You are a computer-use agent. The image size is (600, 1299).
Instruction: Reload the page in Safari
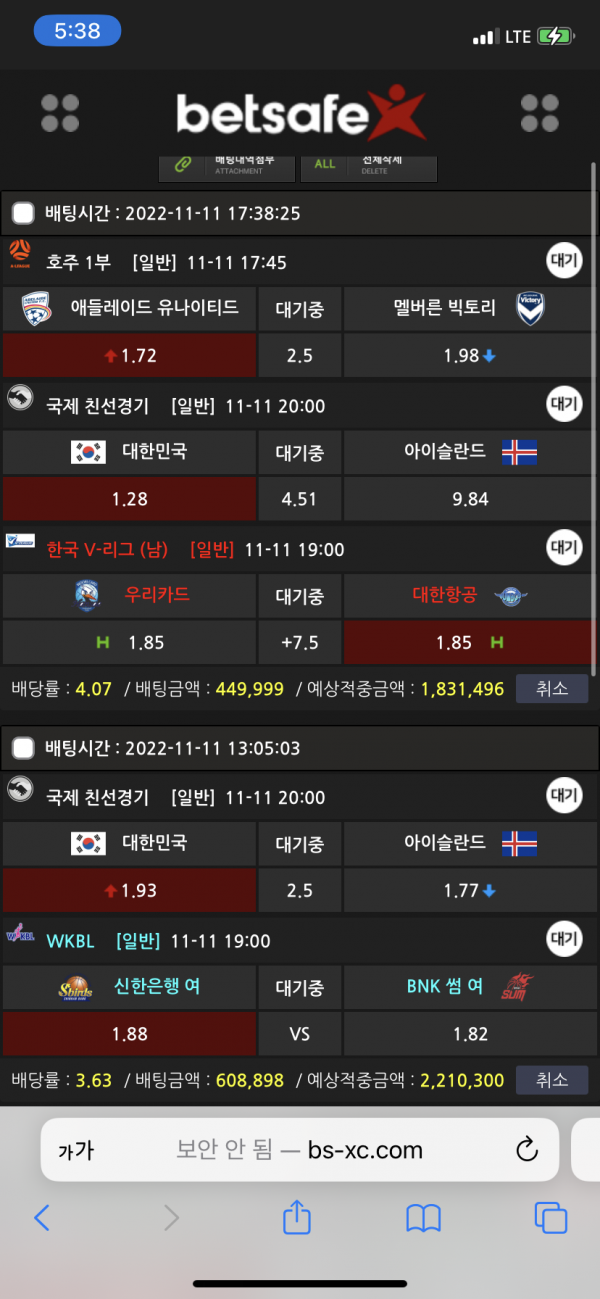coord(526,1150)
